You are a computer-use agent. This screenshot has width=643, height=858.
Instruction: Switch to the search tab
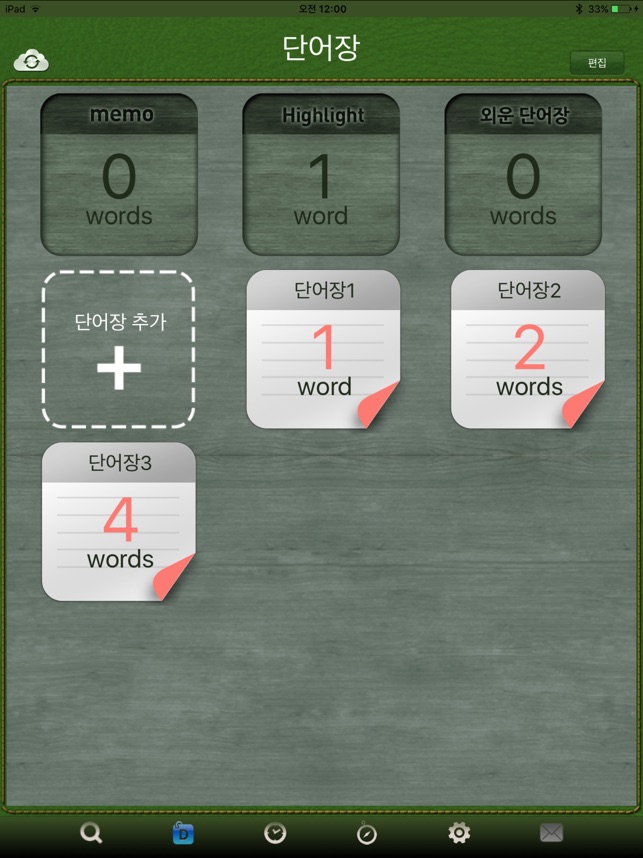(91, 833)
